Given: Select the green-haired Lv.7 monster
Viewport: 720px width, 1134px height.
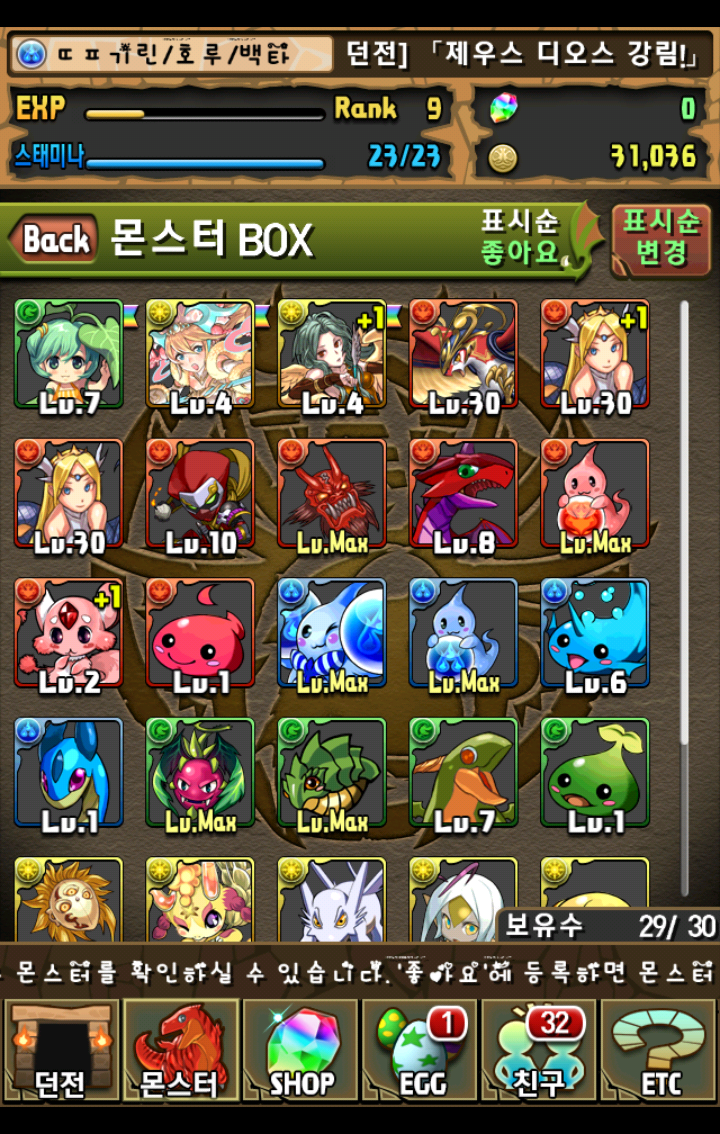Looking at the screenshot, I should (69, 354).
